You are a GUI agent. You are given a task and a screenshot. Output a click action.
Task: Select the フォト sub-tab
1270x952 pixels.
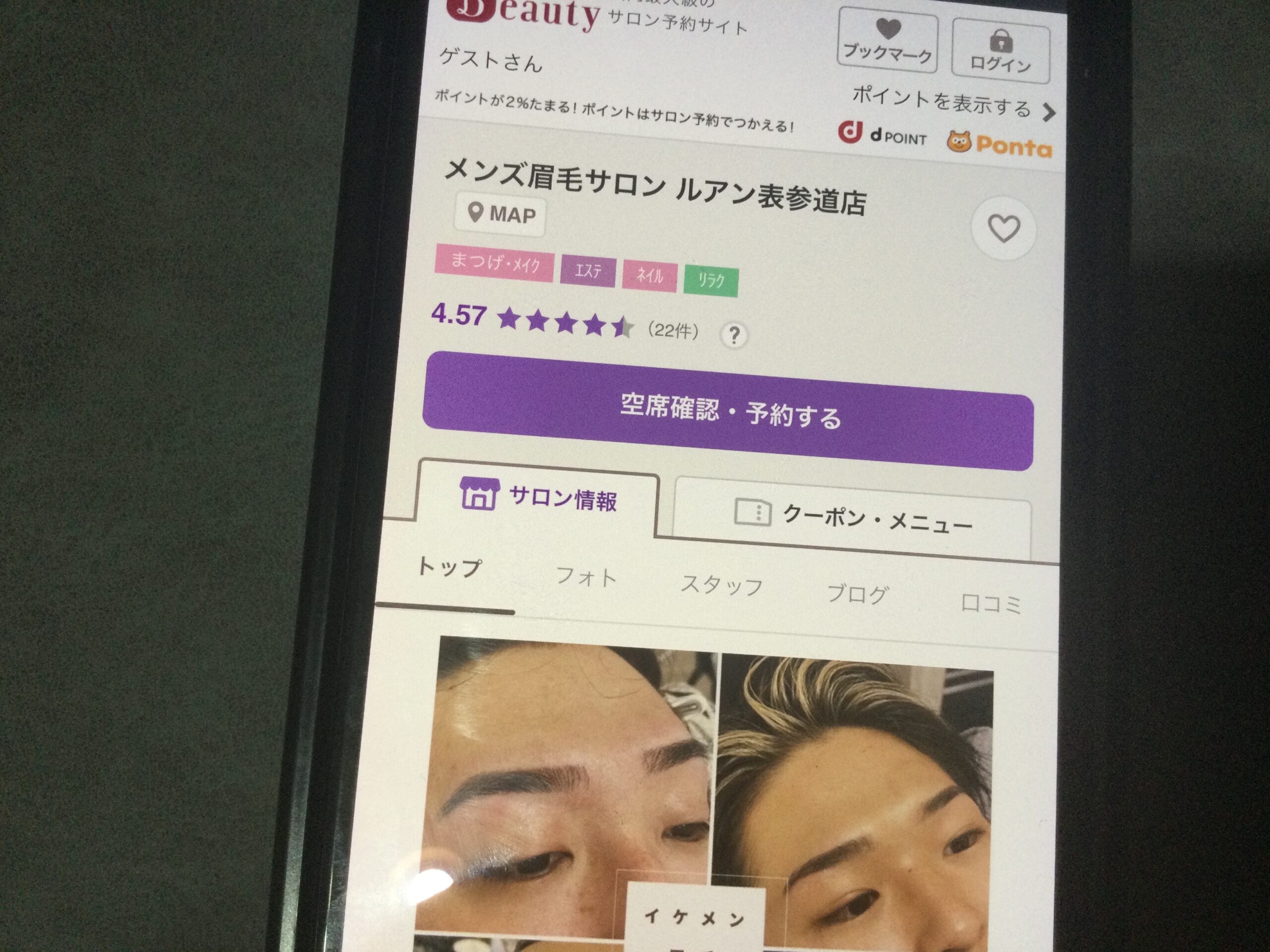coord(585,577)
